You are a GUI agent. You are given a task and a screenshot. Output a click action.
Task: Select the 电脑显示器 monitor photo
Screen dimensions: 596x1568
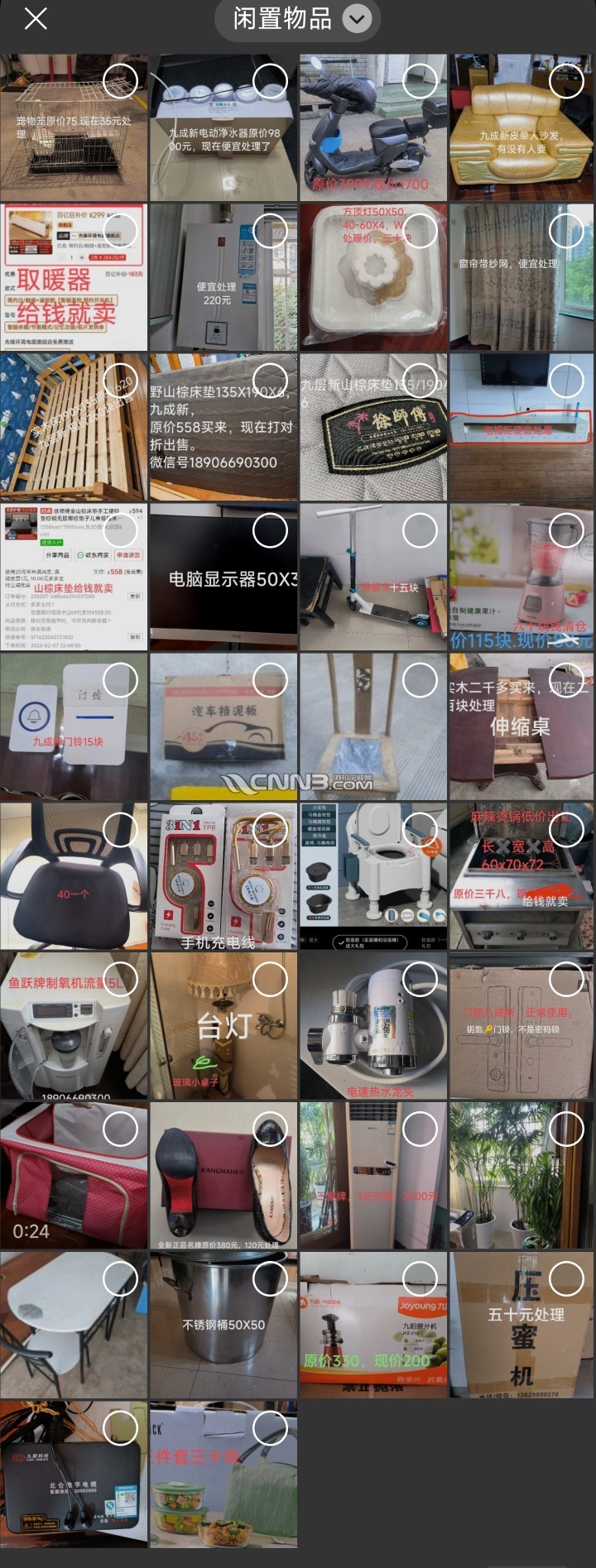[270, 530]
